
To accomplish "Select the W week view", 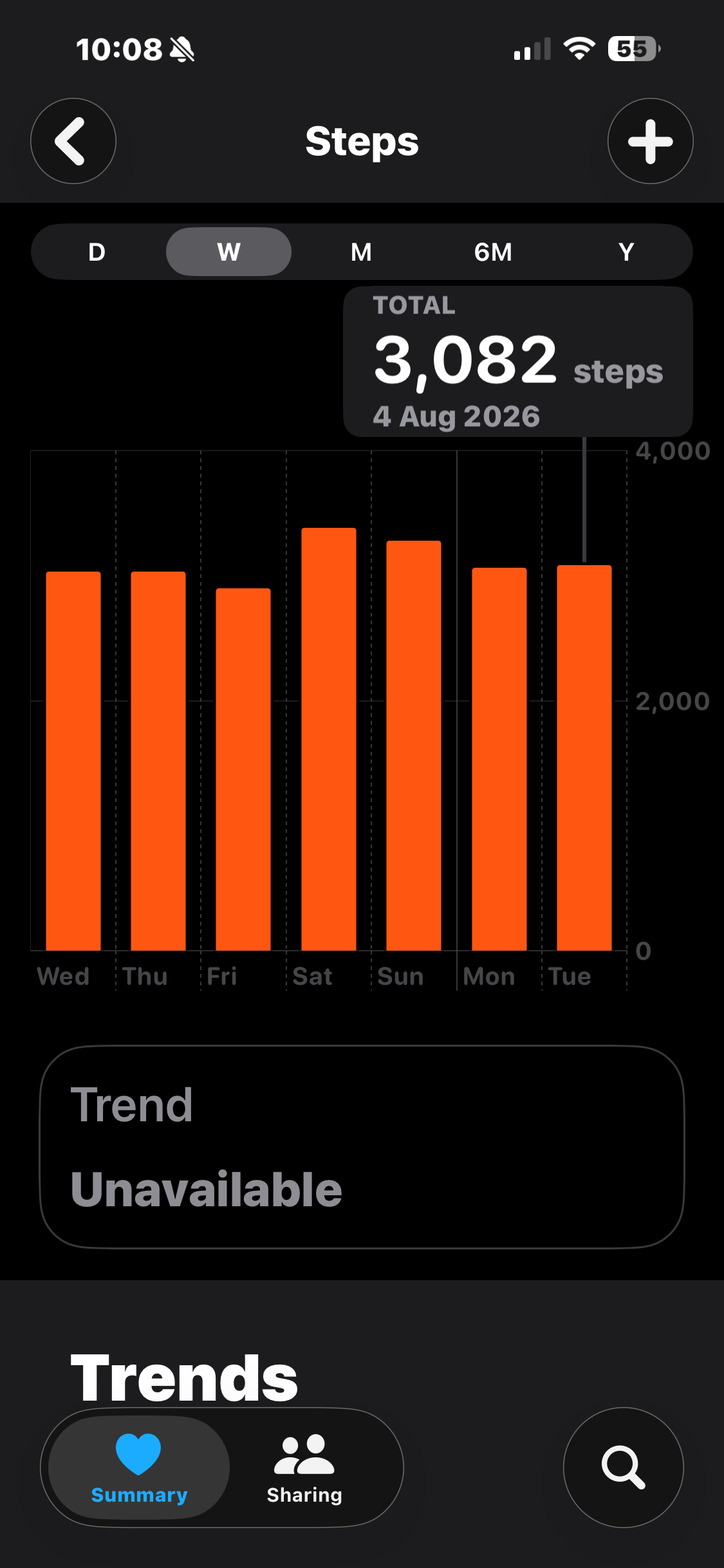I will point(228,252).
